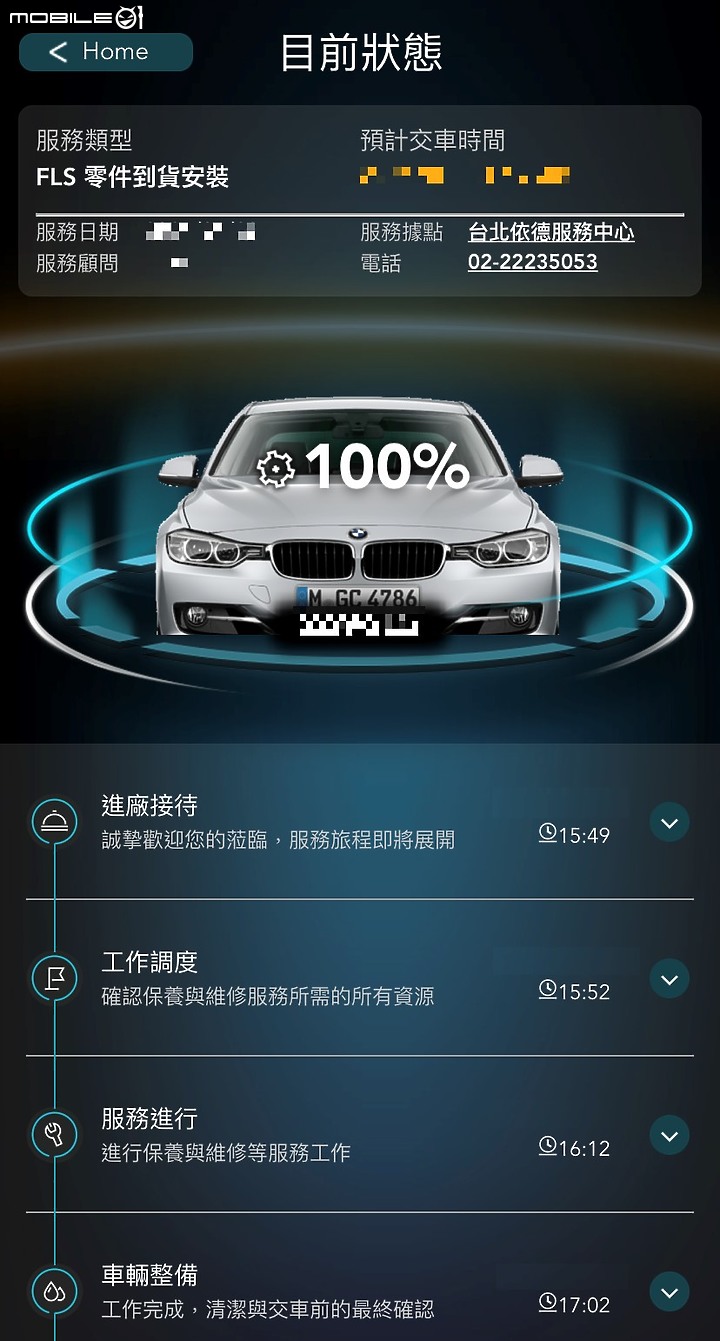Viewport: 720px width, 1341px height.
Task: Expand the 進廠接待 step details
Action: tap(669, 823)
